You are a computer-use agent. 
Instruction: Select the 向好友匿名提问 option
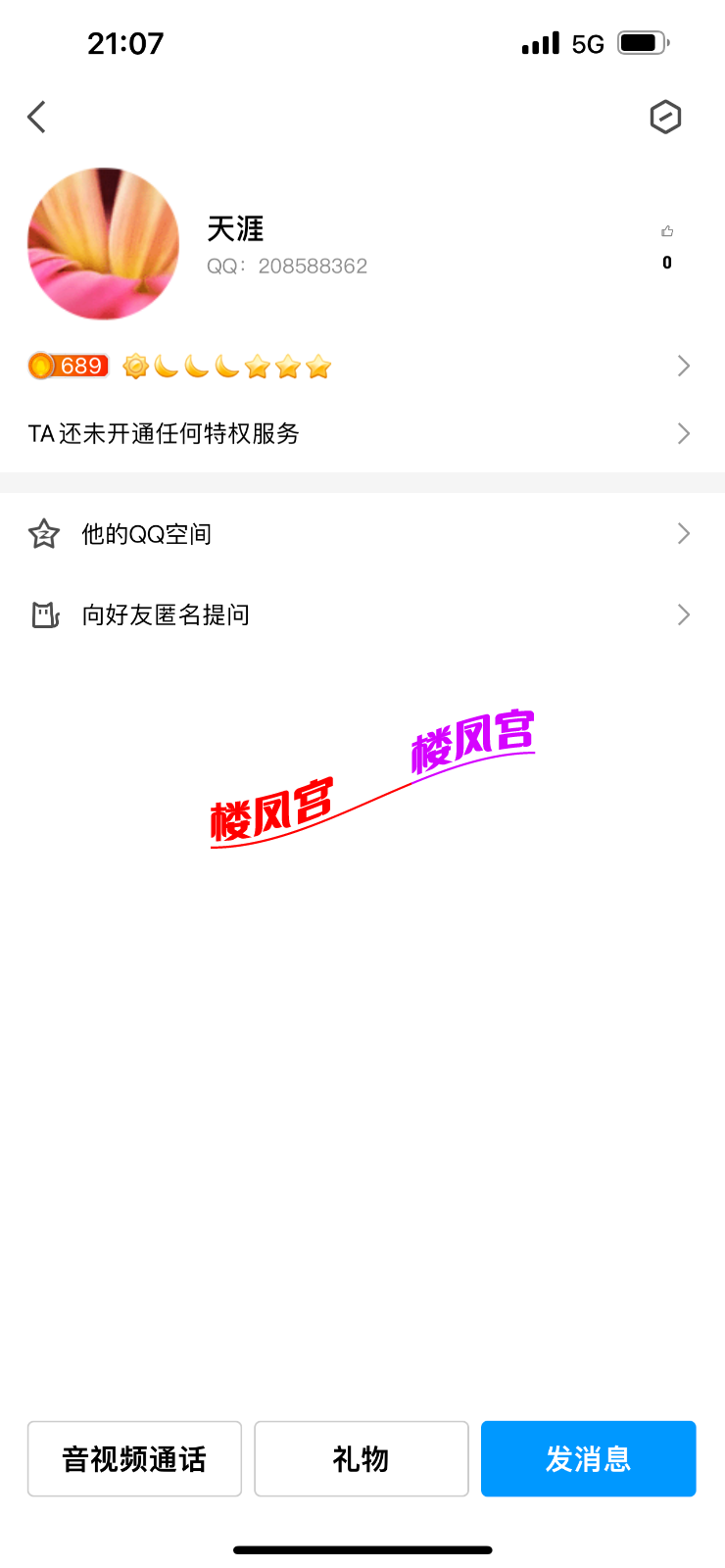coord(167,614)
